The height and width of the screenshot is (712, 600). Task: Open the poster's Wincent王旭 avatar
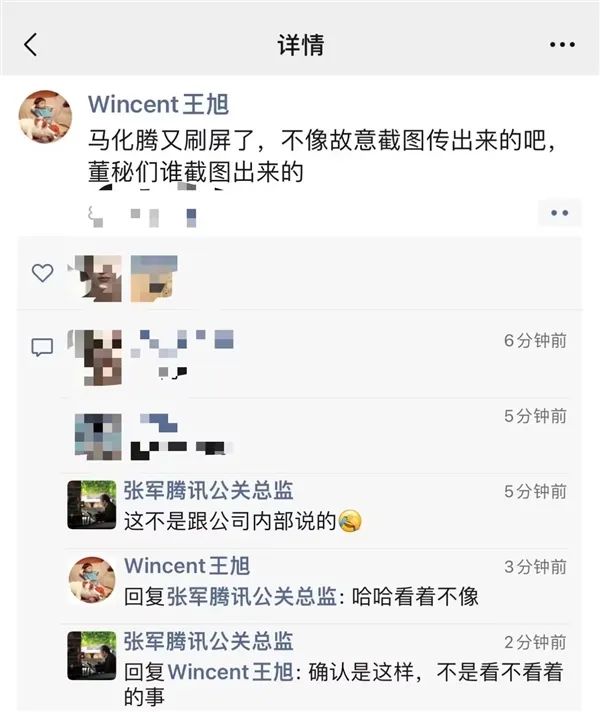point(45,117)
